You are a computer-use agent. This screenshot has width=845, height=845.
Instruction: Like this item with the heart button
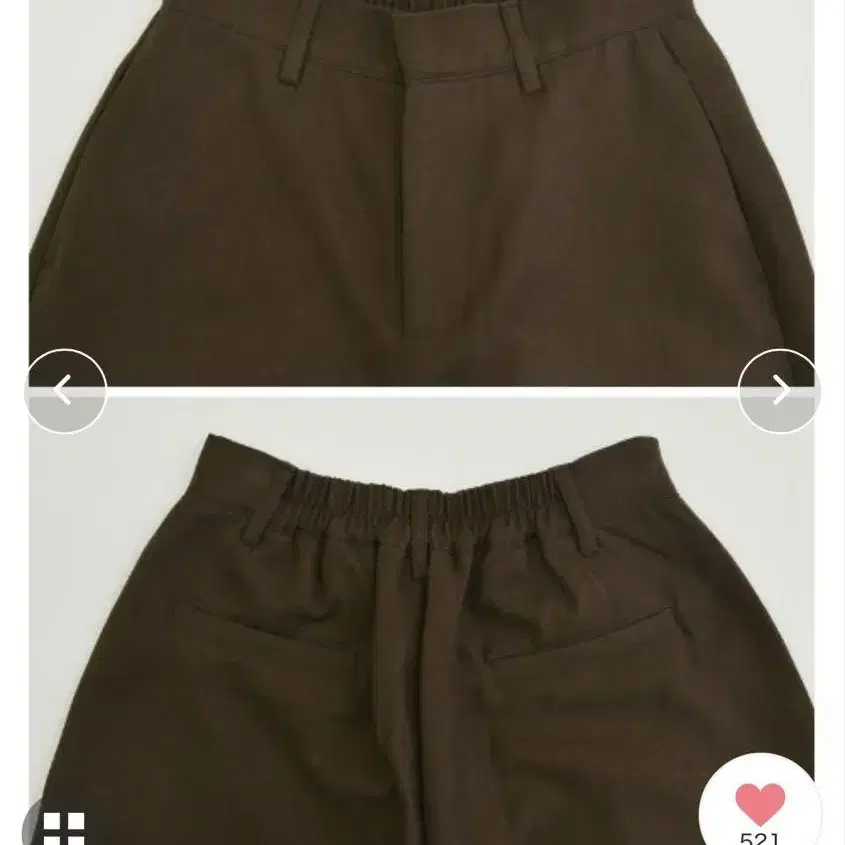(760, 803)
